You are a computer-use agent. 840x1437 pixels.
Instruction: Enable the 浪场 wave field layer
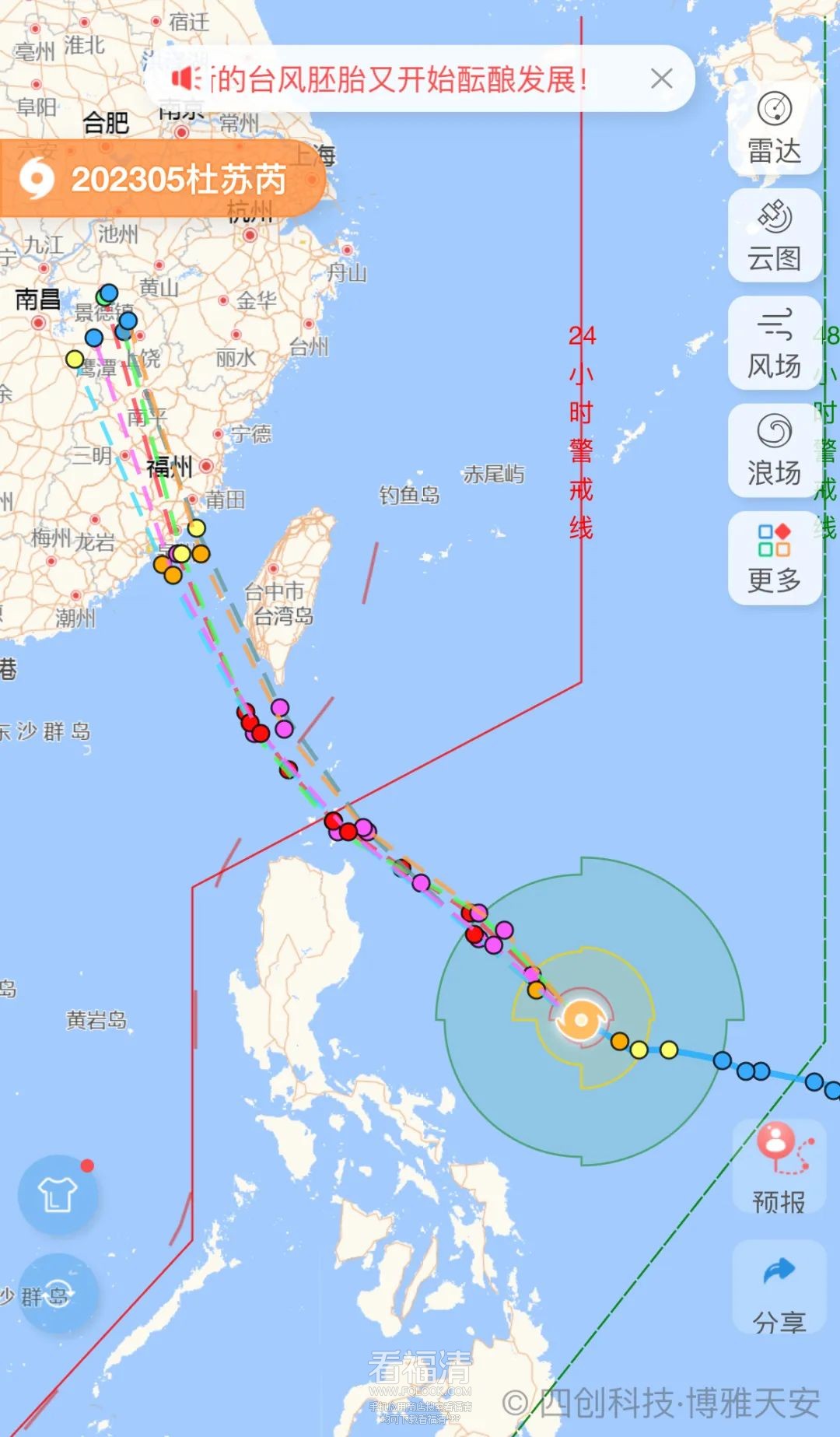(x=775, y=450)
